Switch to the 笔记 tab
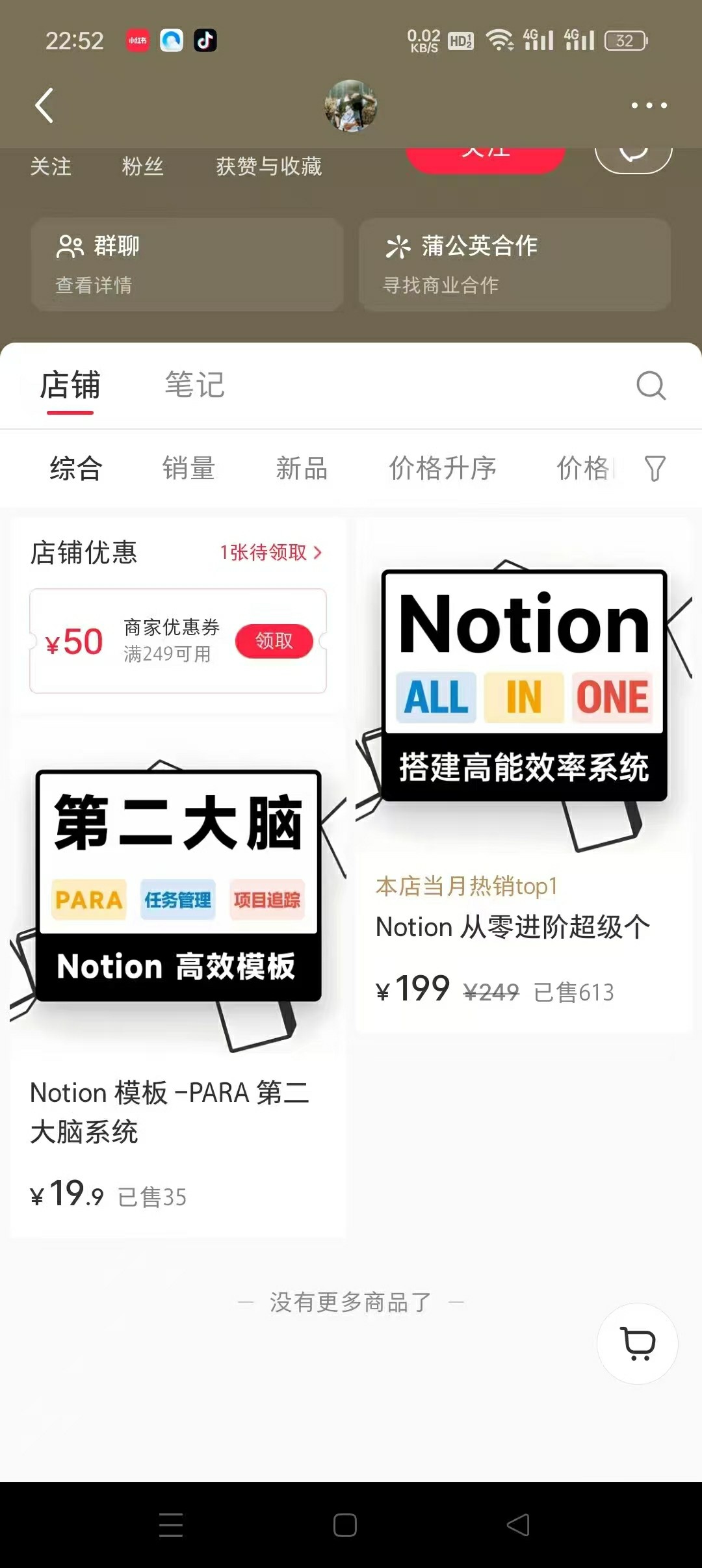Image resolution: width=702 pixels, height=1568 pixels. tap(194, 385)
